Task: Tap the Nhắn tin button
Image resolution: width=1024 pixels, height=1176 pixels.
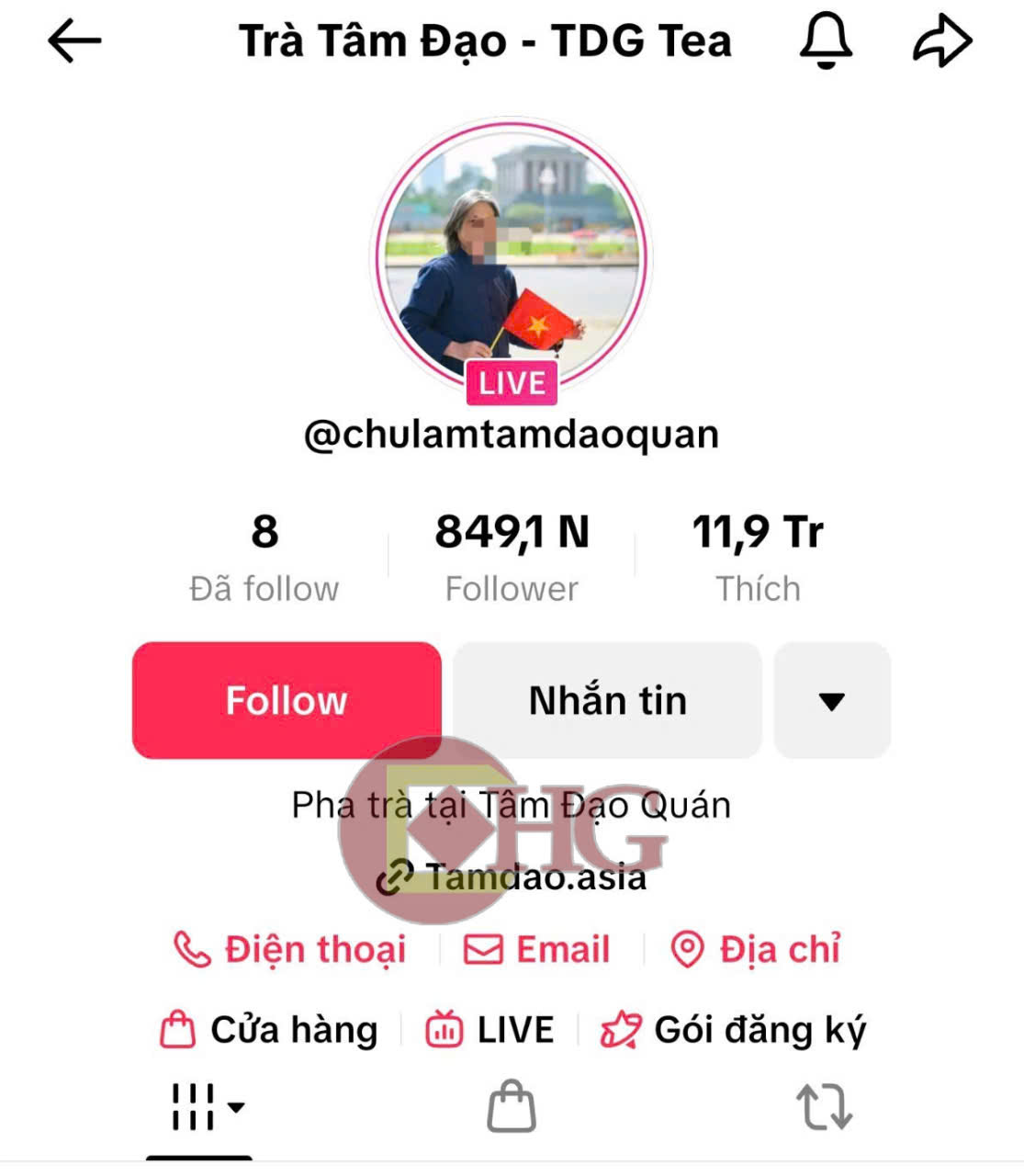Action: (607, 700)
